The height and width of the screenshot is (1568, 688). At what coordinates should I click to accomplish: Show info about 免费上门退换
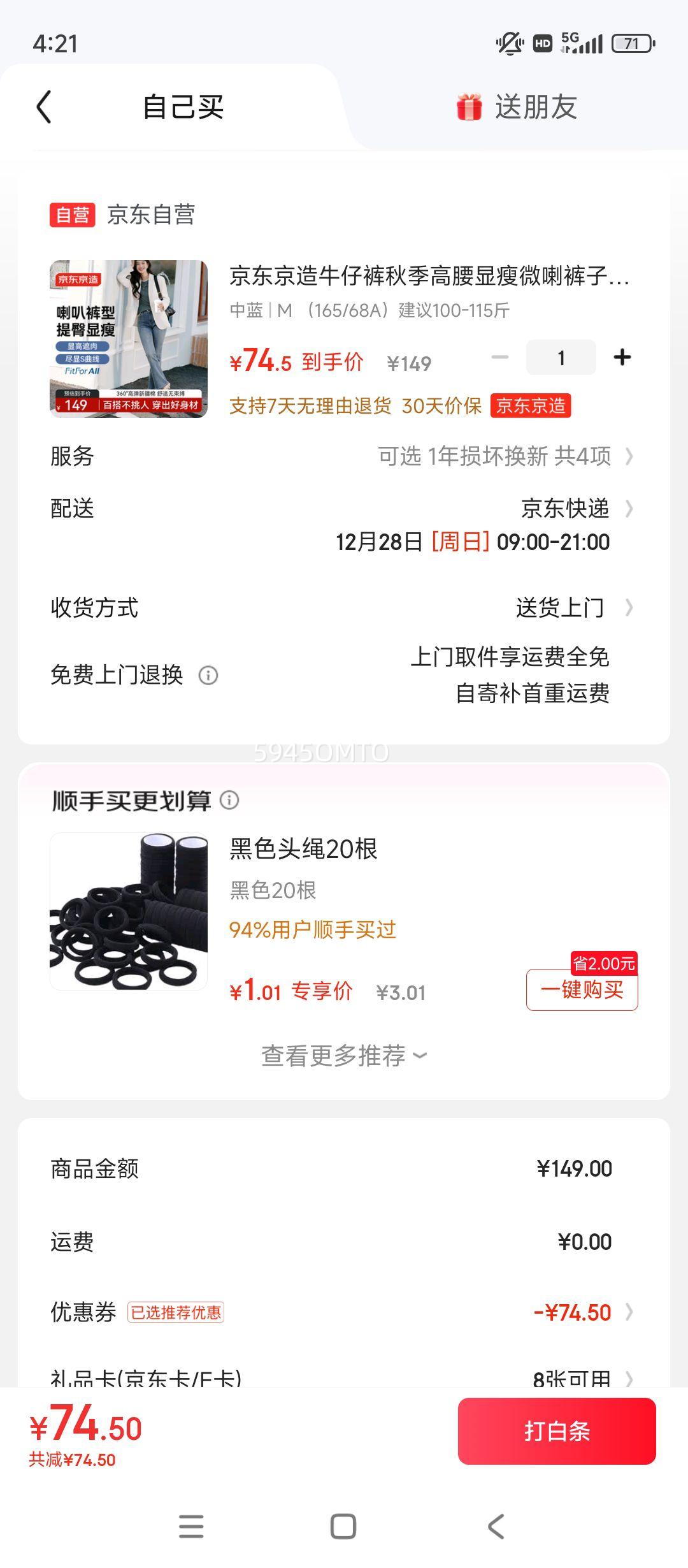tap(208, 675)
